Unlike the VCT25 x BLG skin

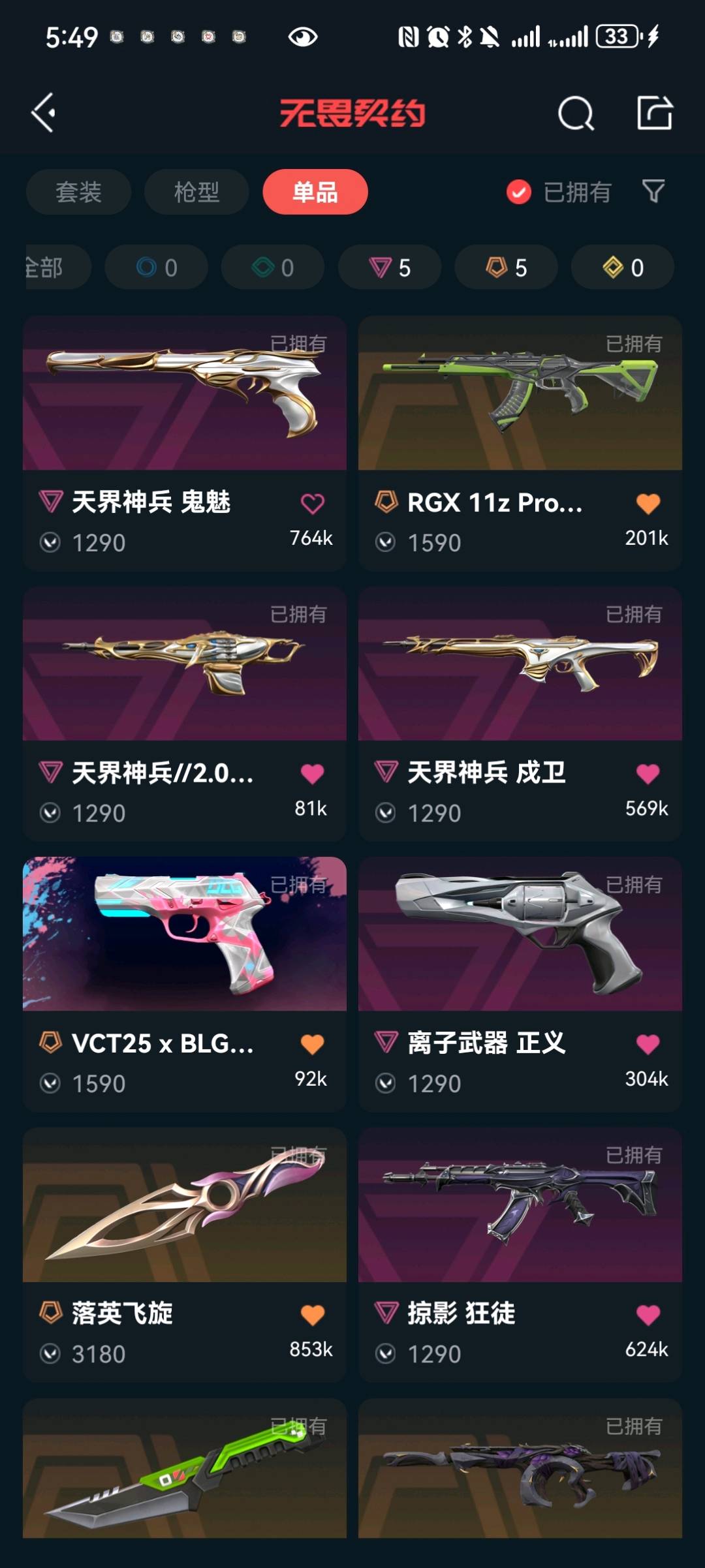(312, 1044)
